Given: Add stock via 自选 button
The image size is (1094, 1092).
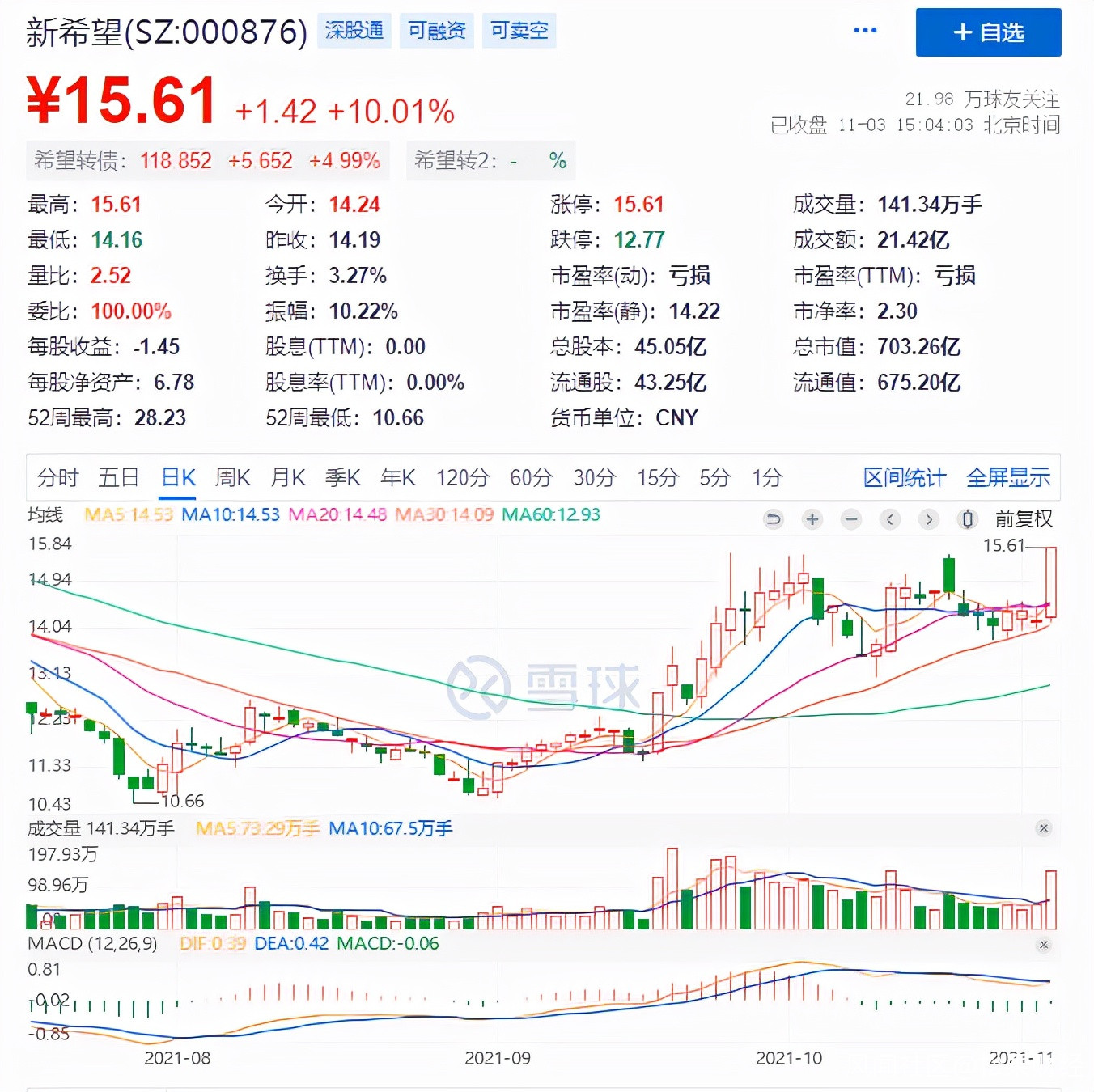Looking at the screenshot, I should pos(988,32).
